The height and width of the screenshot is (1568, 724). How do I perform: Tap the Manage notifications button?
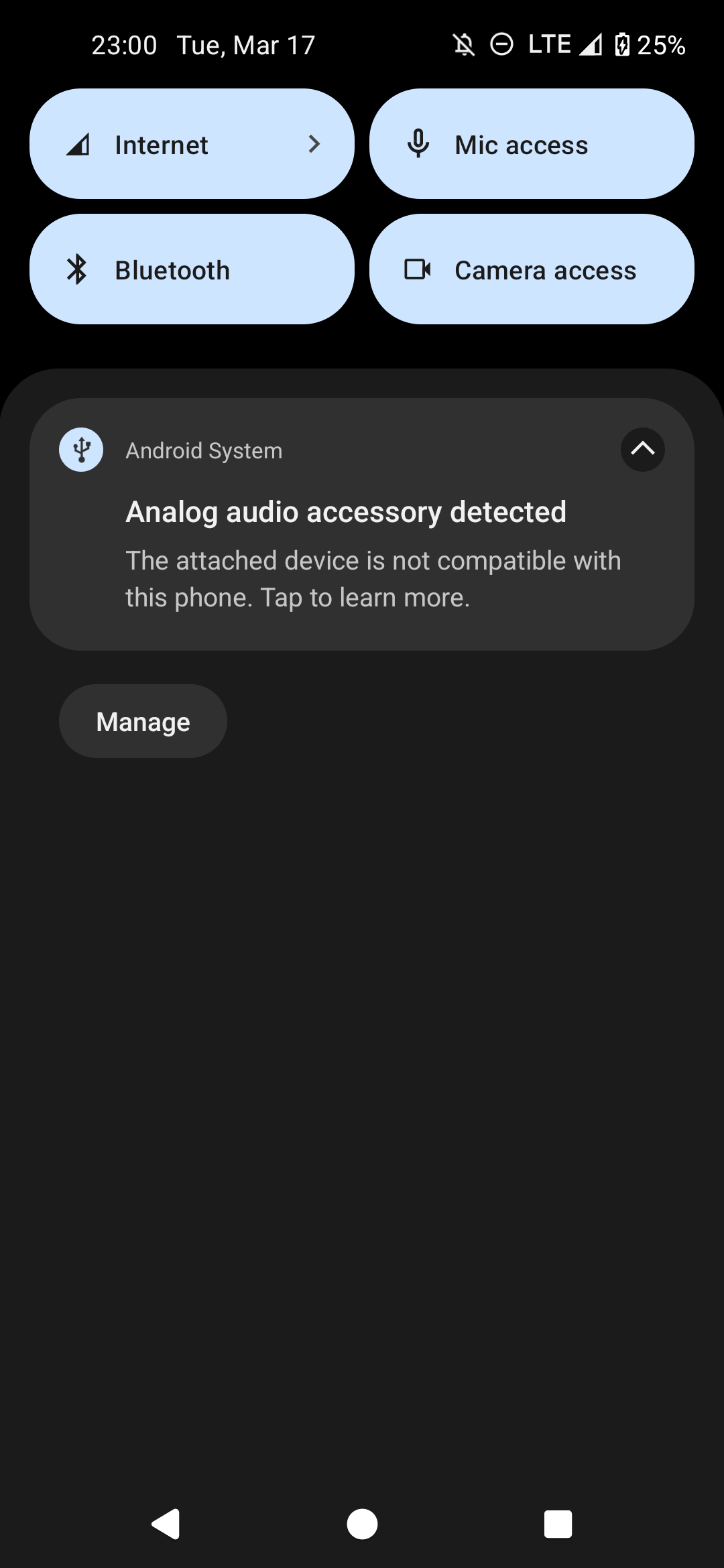(143, 722)
